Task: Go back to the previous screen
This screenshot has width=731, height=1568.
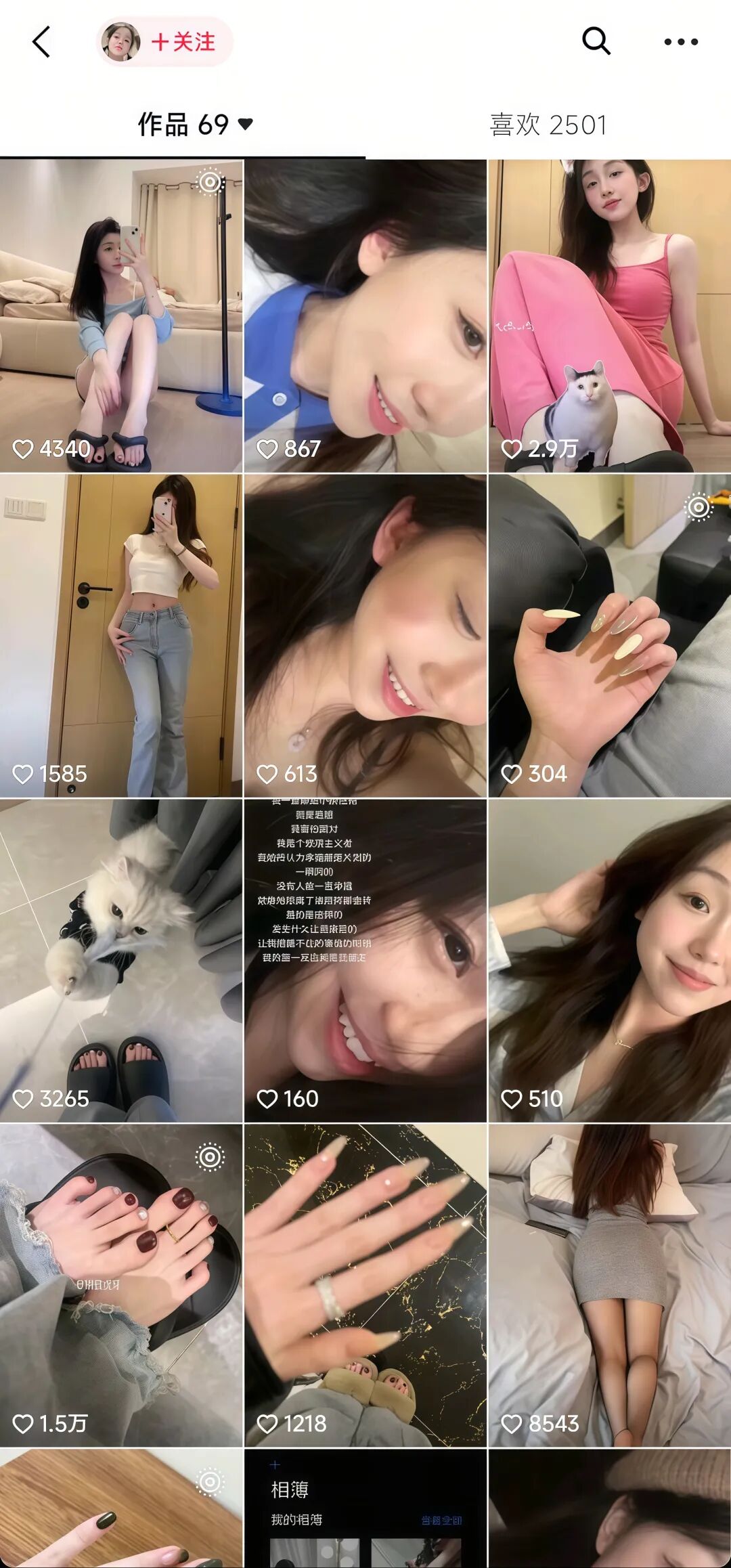Action: coord(41,42)
